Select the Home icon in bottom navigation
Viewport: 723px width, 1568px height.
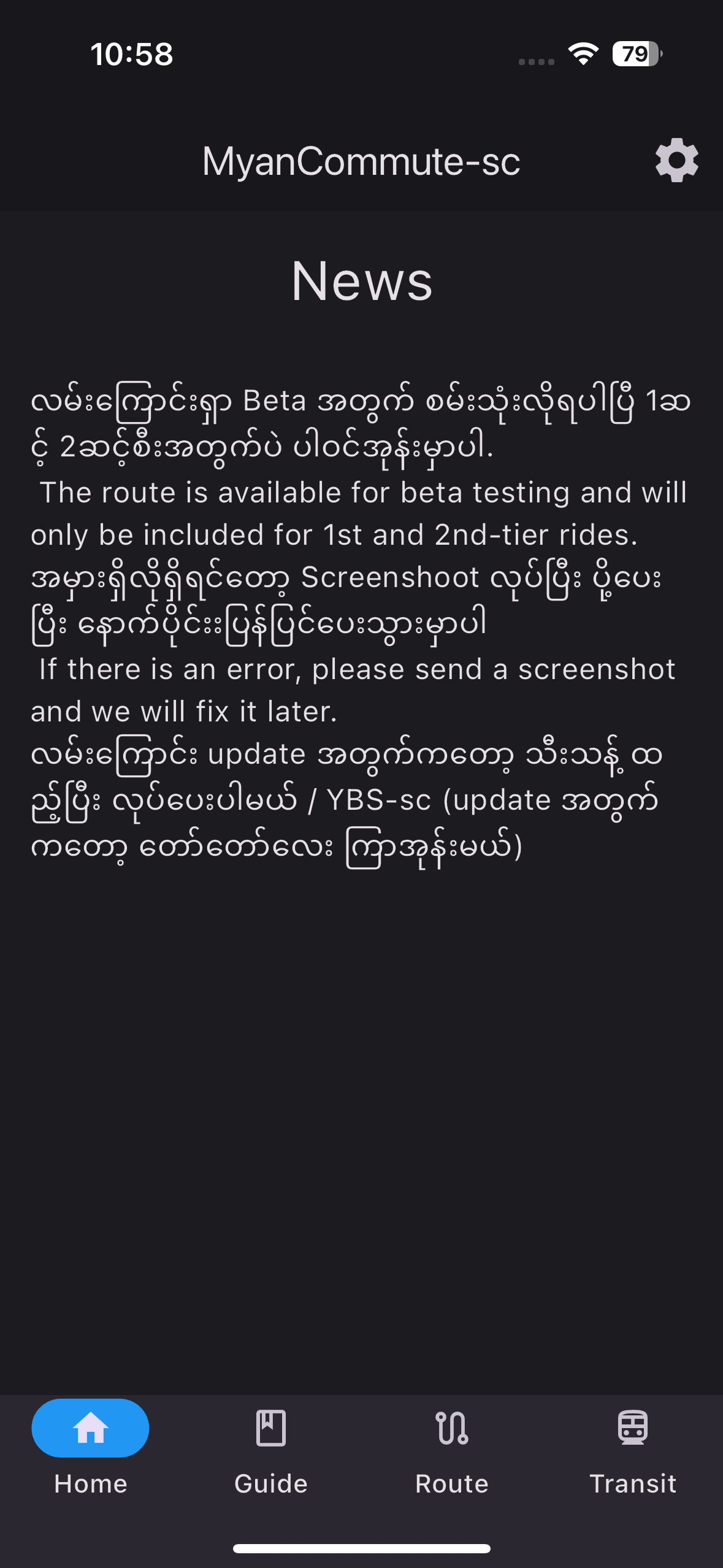coord(90,1428)
